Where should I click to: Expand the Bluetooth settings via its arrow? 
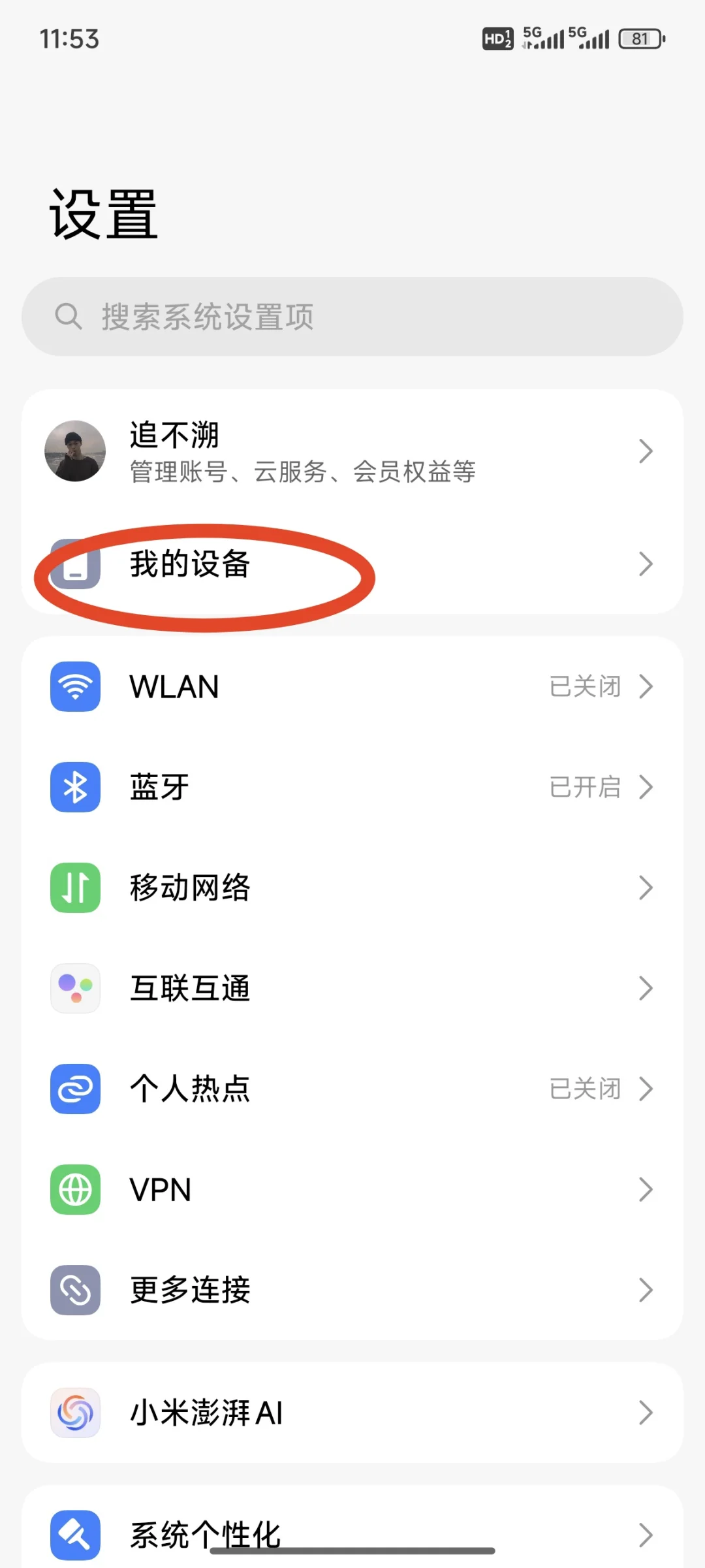coord(646,787)
